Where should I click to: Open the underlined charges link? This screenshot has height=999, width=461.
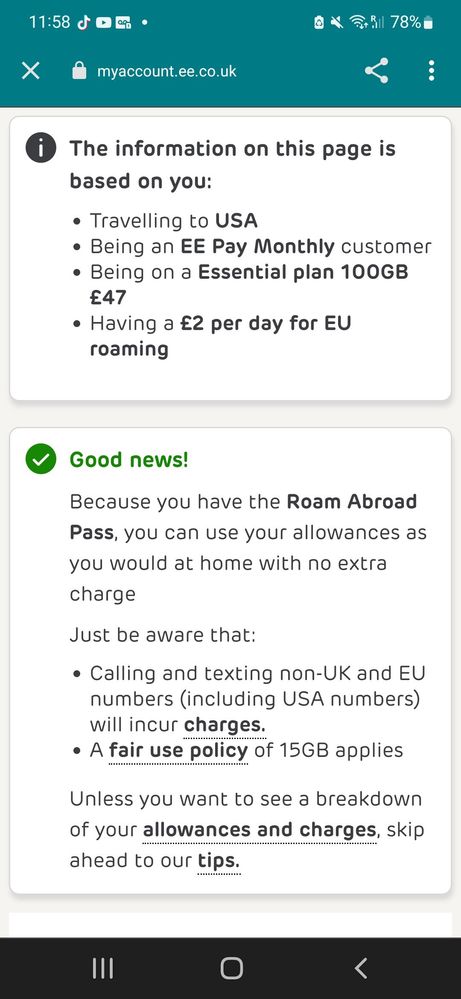pos(225,725)
